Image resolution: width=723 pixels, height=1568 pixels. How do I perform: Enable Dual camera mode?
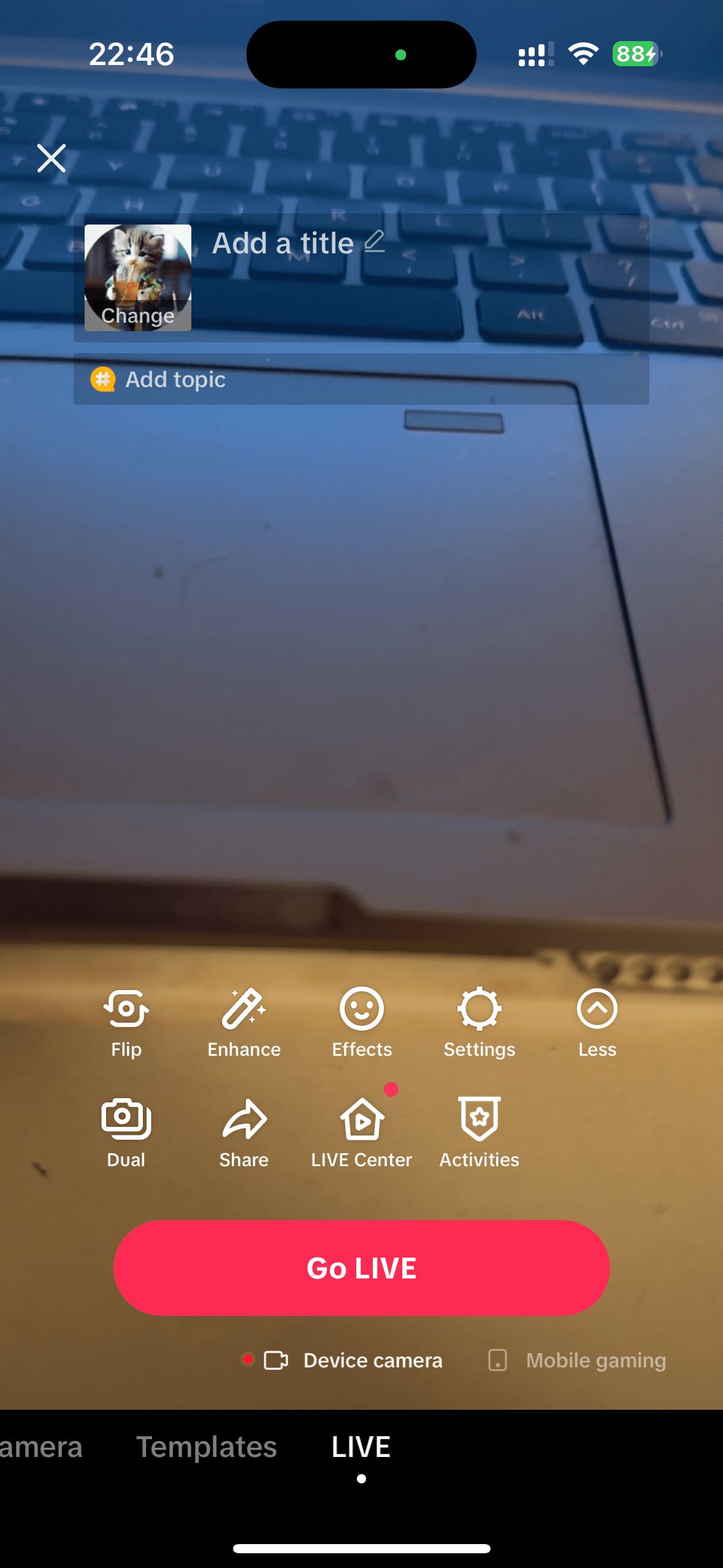126,1132
